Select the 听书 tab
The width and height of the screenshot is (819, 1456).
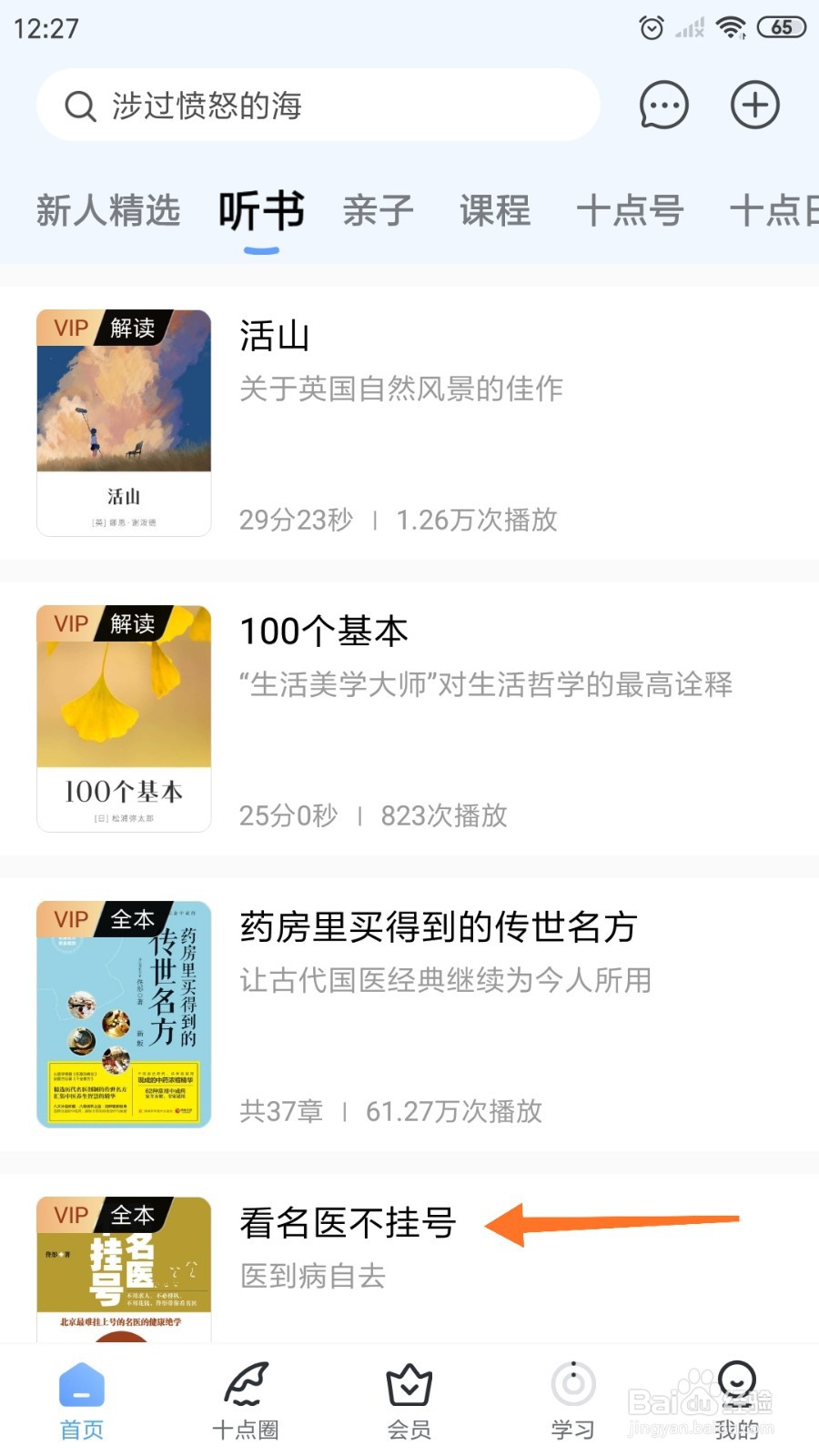(261, 211)
